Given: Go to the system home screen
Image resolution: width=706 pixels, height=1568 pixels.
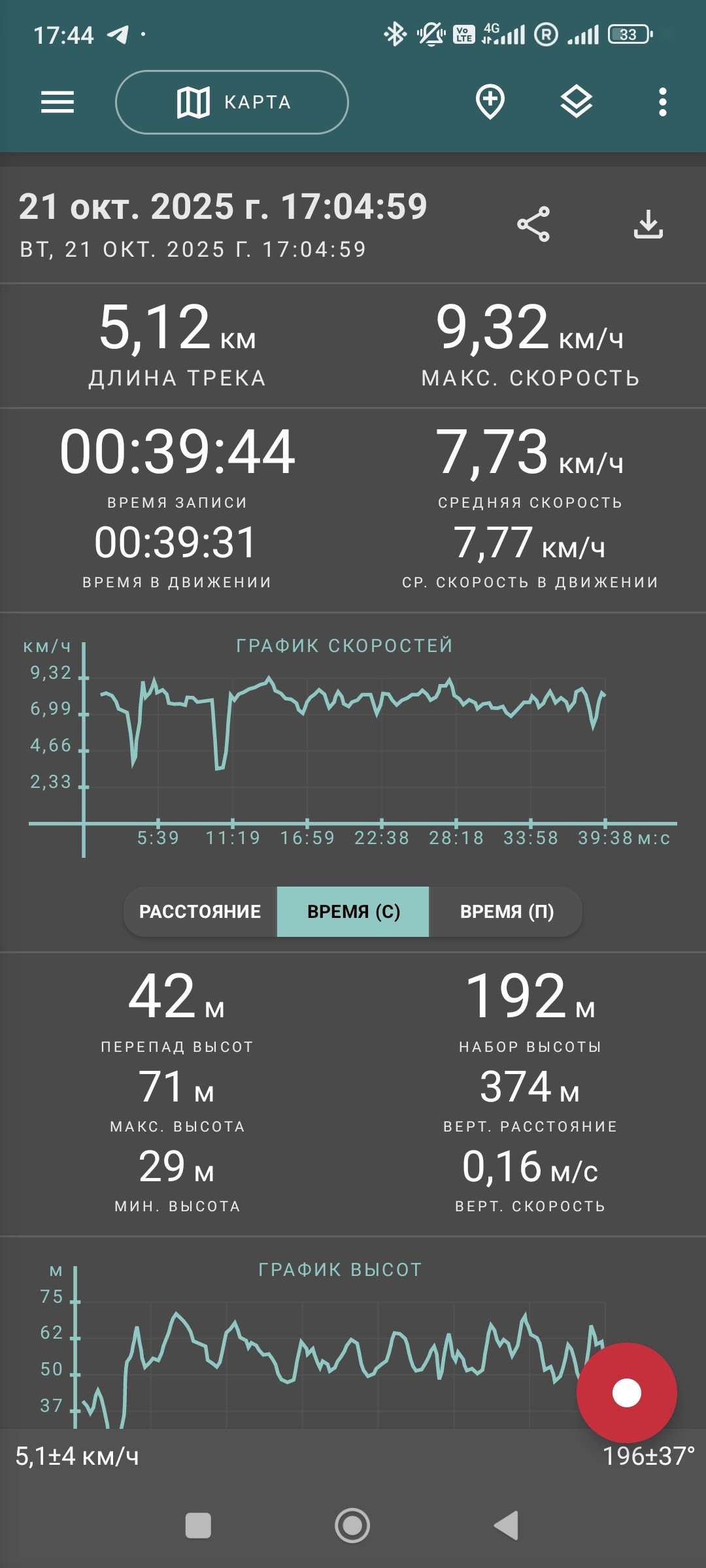Looking at the screenshot, I should point(352,1526).
